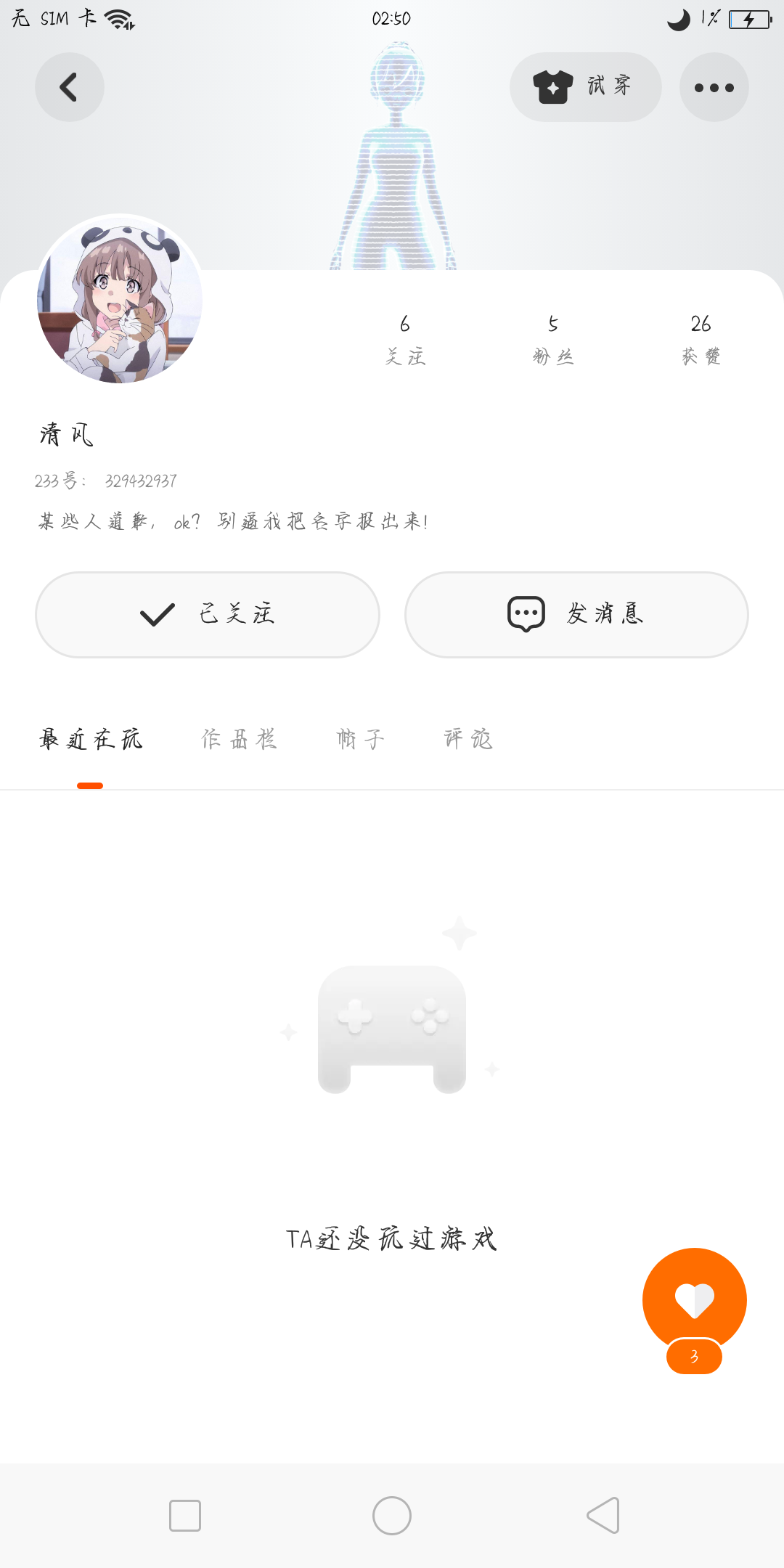The width and height of the screenshot is (784, 1568).
Task: Go to the system home screen
Action: pos(392,1516)
